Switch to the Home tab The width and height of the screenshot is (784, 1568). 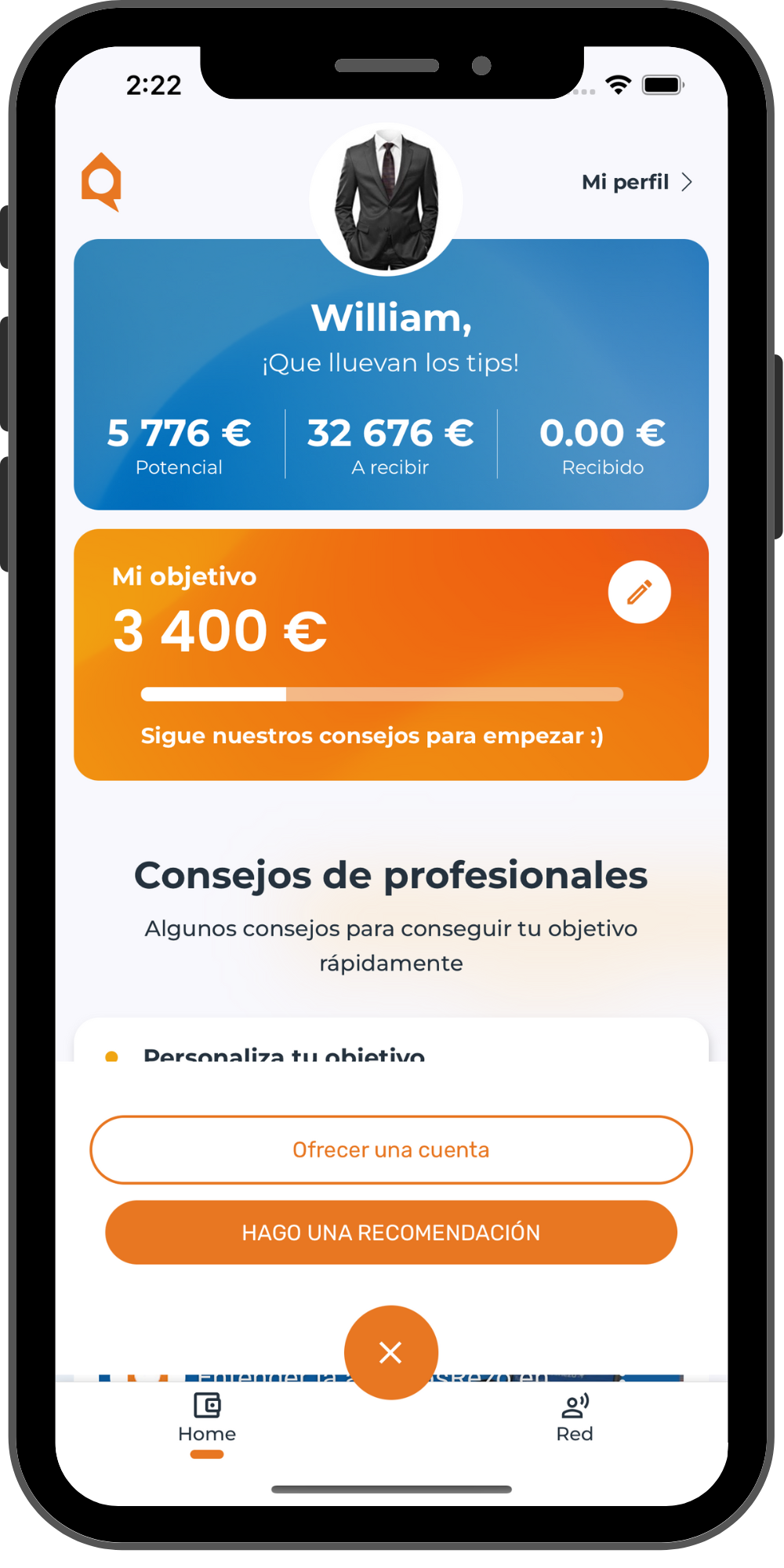pos(207,1417)
